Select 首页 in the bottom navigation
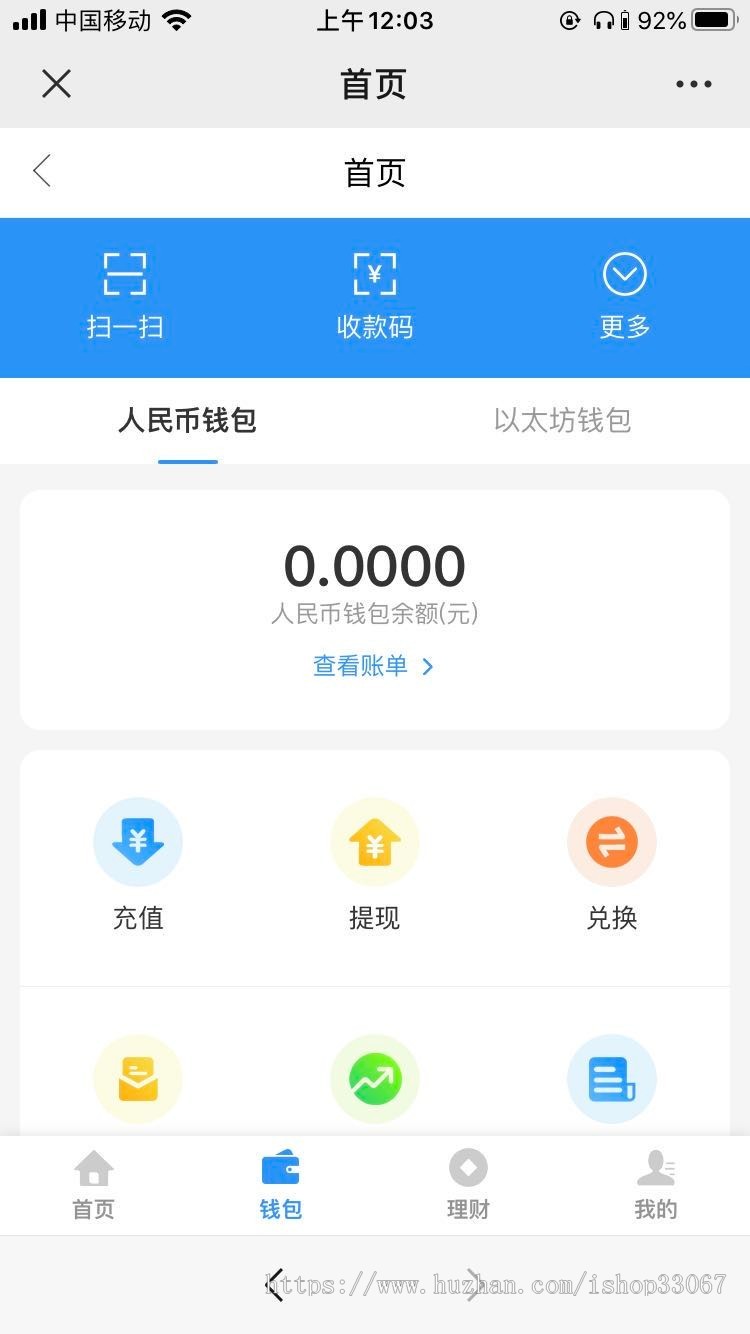The width and height of the screenshot is (750, 1334). [93, 1185]
